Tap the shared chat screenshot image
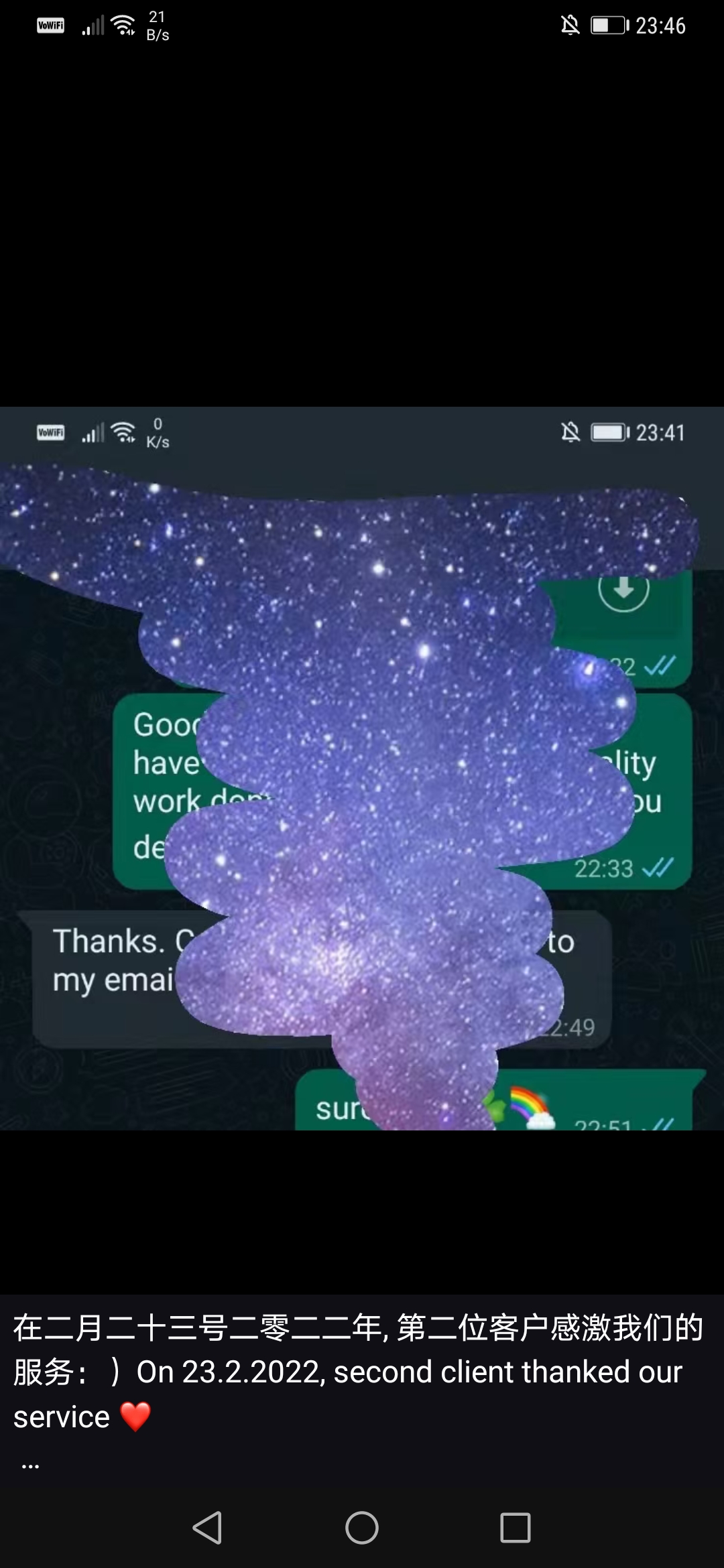724x1568 pixels. (362, 768)
